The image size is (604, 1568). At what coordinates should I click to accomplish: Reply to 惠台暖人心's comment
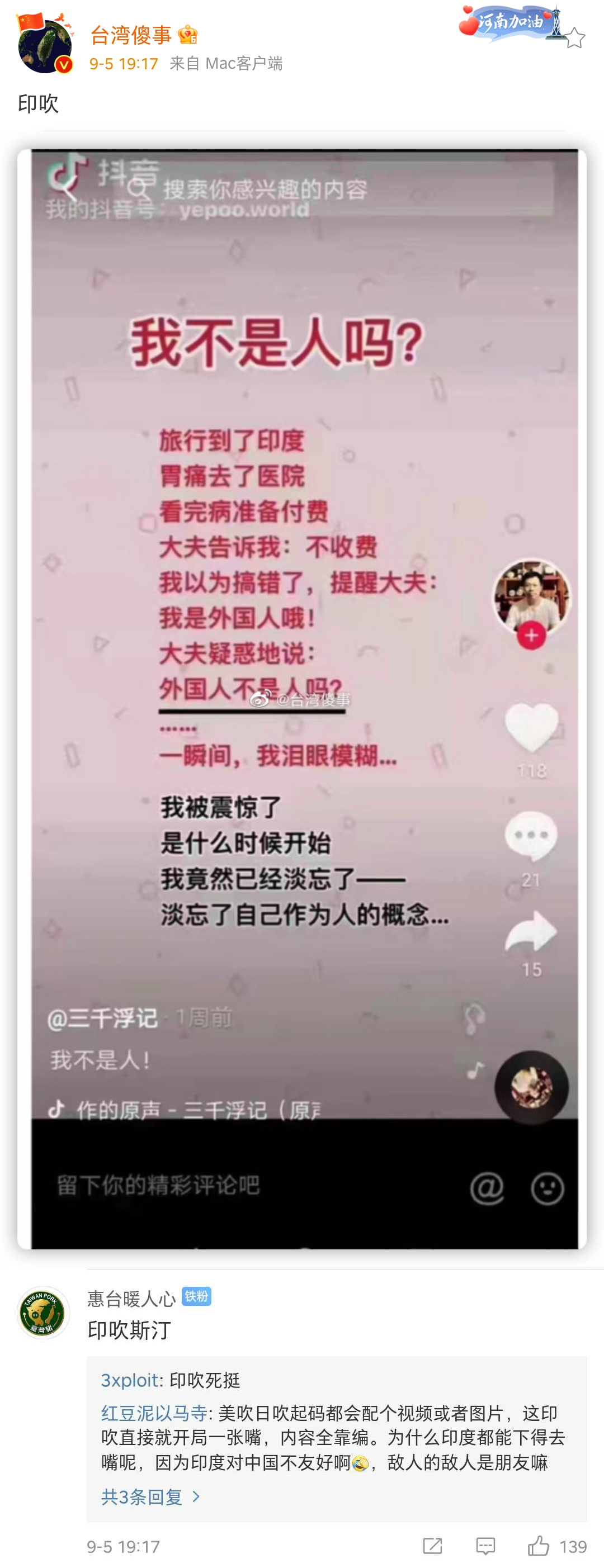pyautogui.click(x=485, y=1546)
